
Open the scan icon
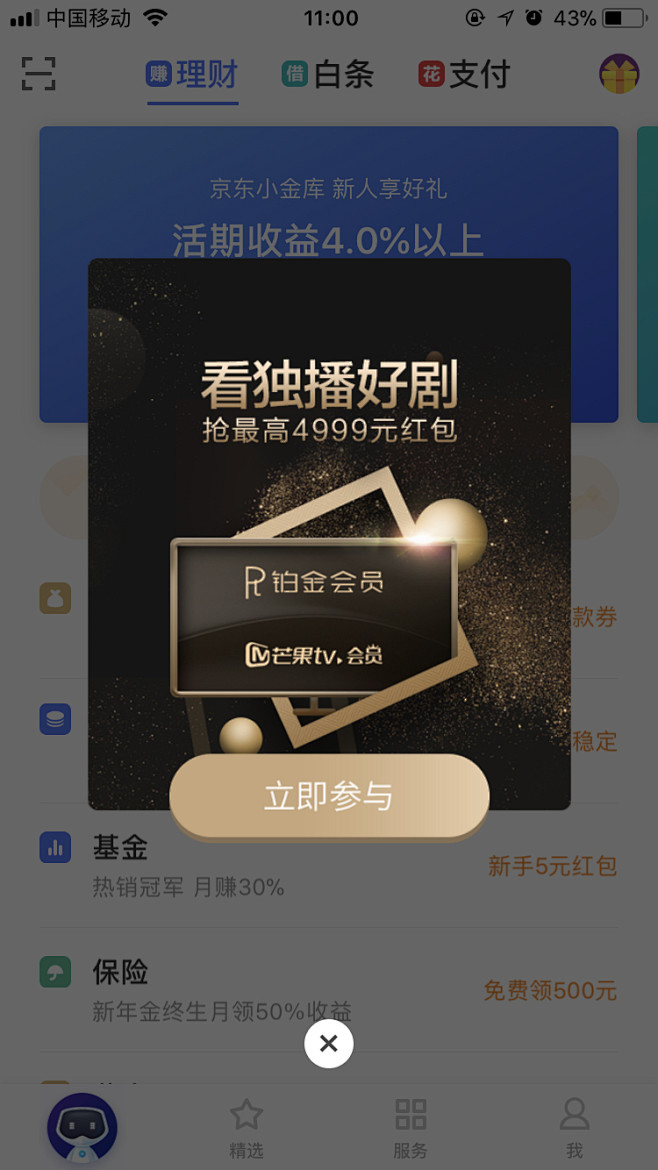[x=38, y=74]
